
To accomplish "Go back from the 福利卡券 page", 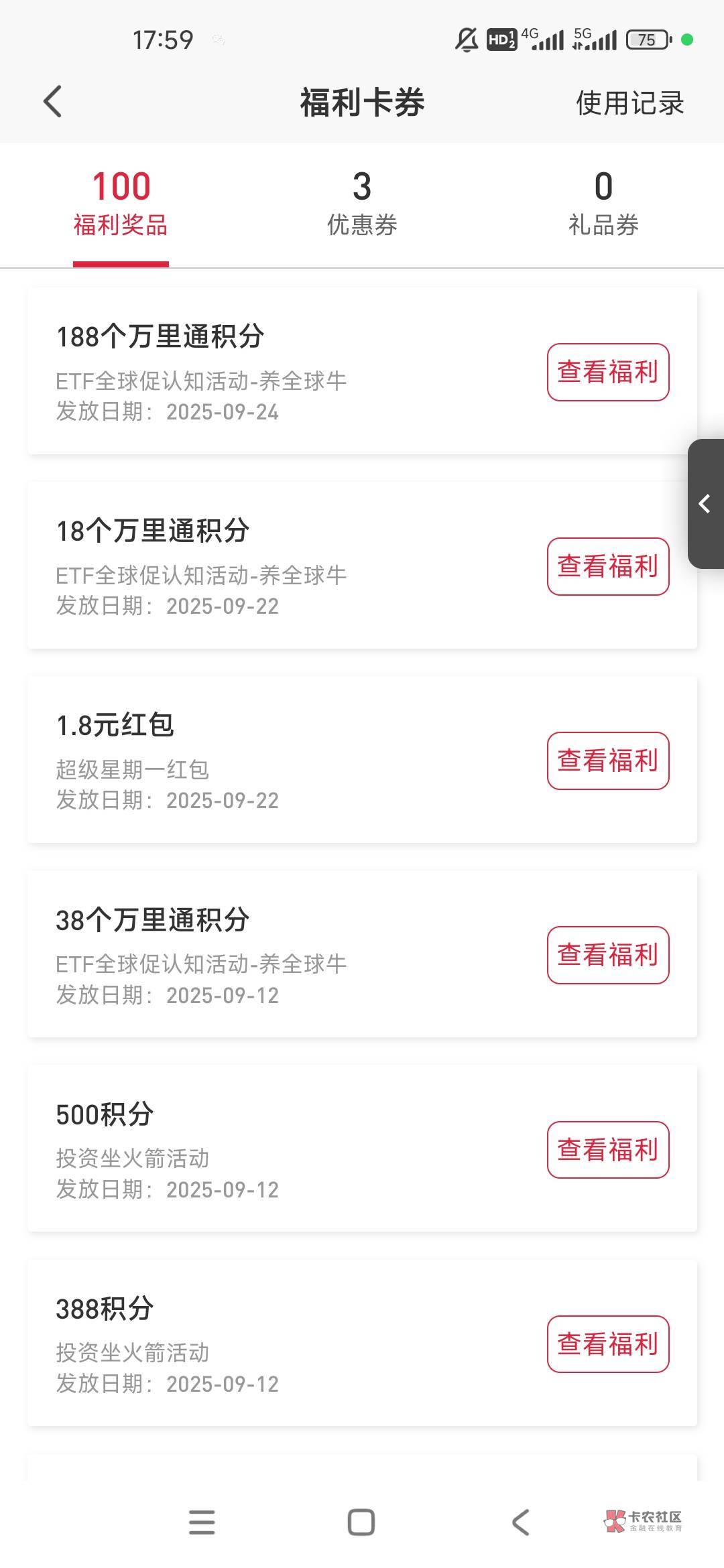I will (x=53, y=102).
